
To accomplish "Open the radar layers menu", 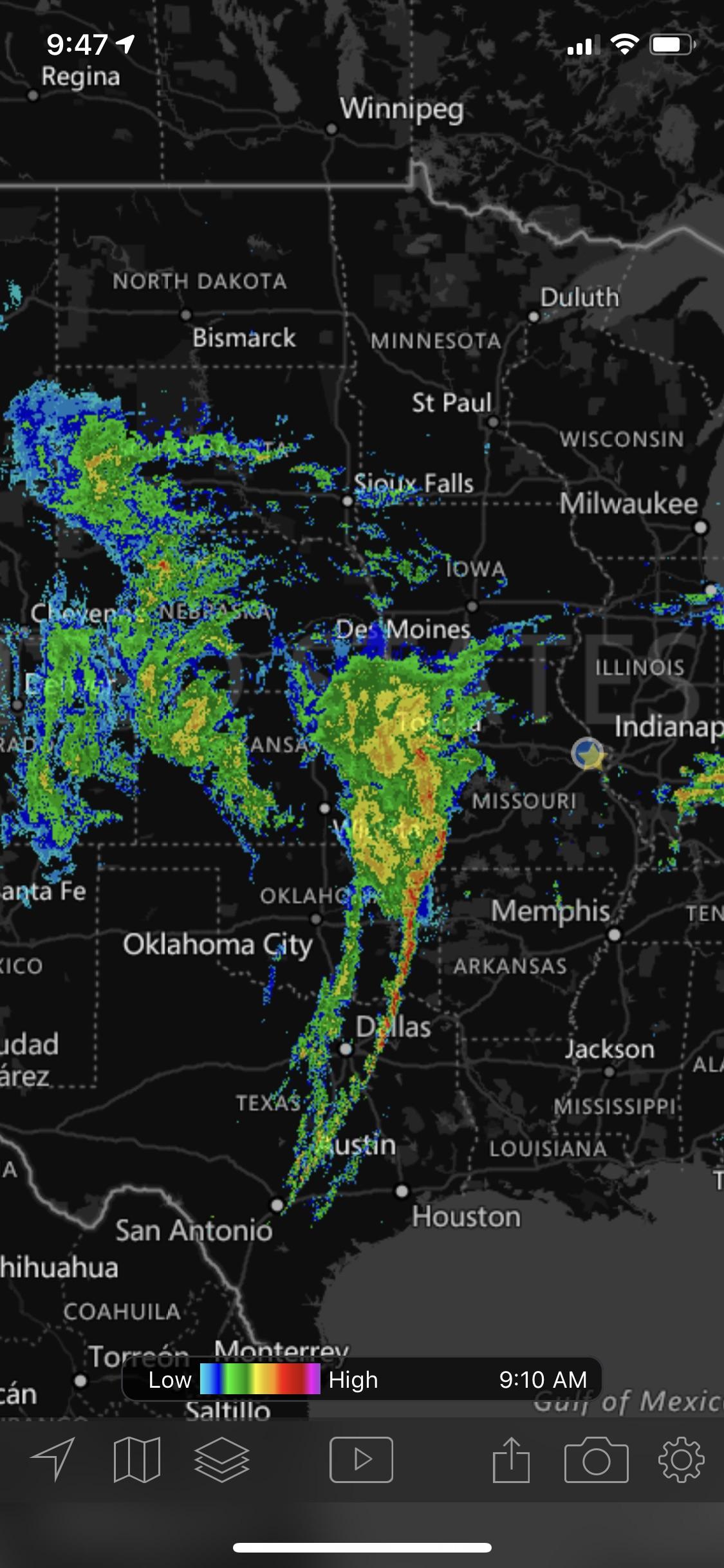I will point(221,1459).
